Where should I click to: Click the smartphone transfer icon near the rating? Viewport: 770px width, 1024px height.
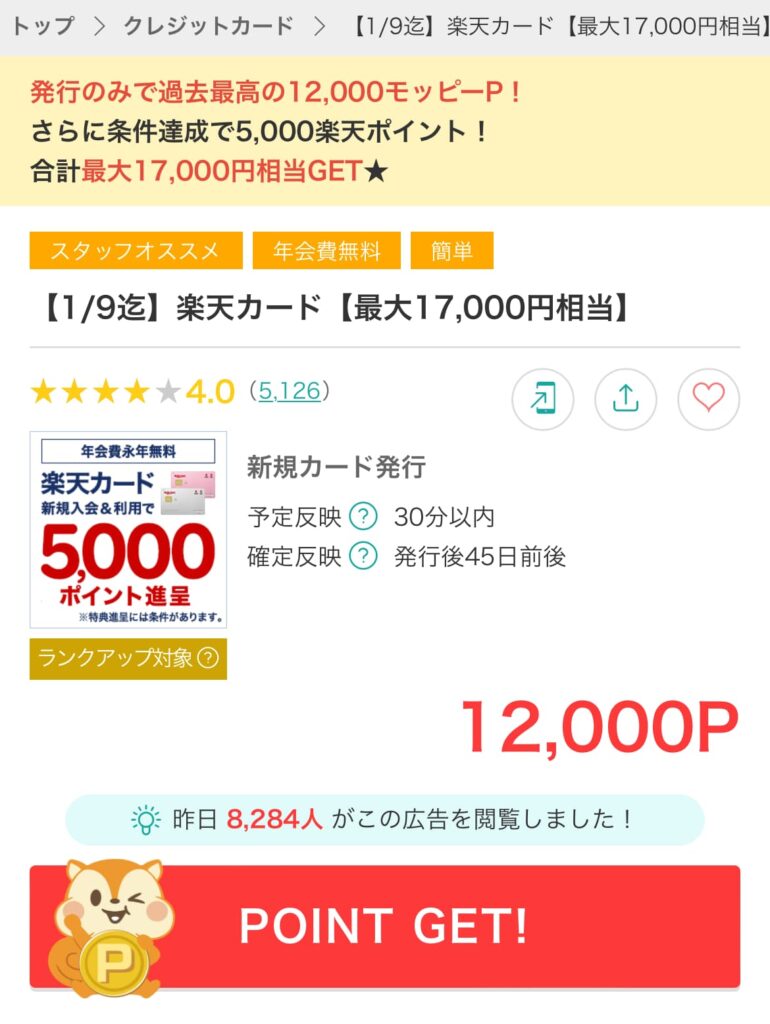coord(542,397)
